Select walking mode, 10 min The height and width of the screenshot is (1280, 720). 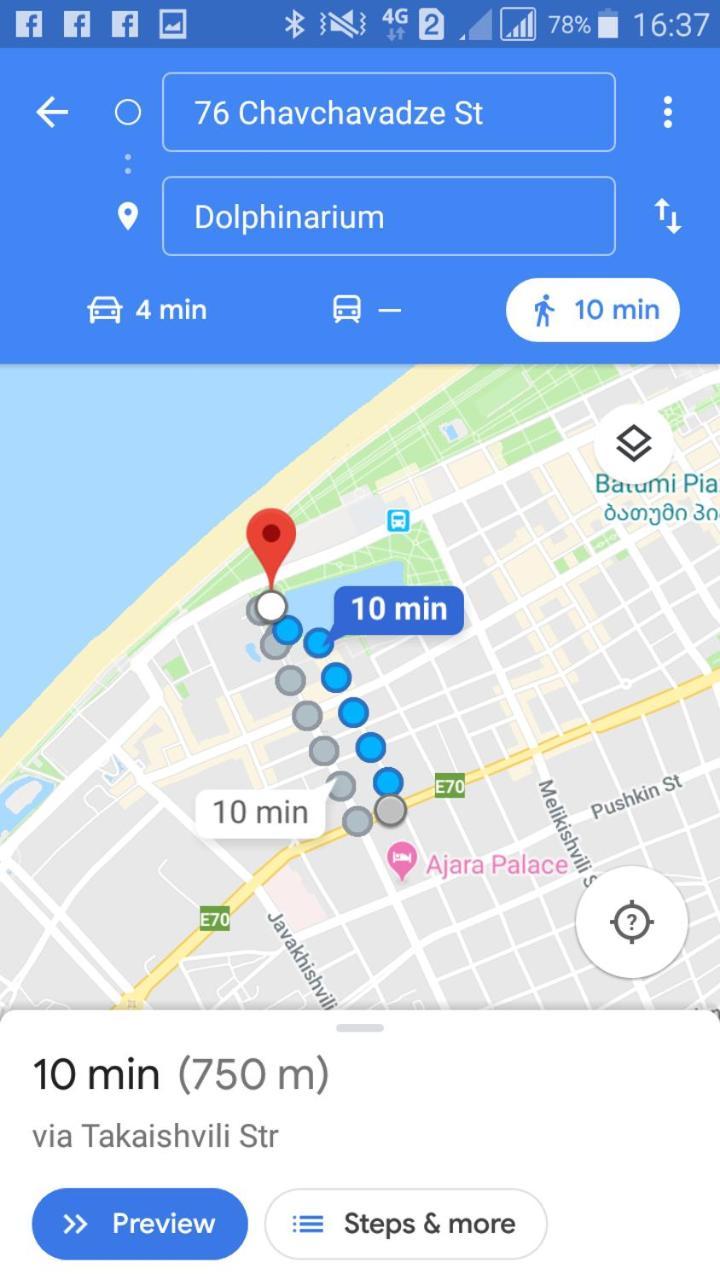[x=593, y=310]
